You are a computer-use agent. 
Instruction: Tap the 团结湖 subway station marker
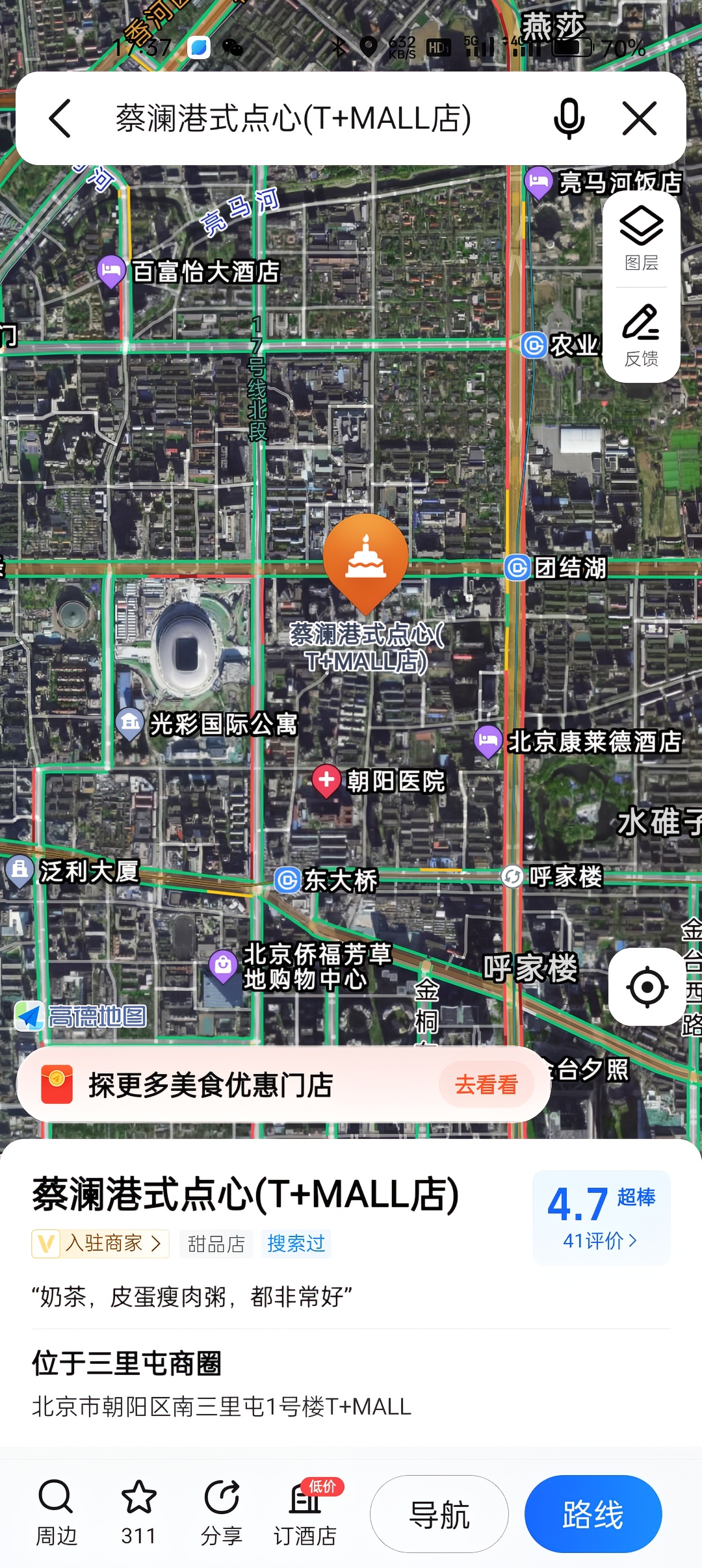point(556,568)
